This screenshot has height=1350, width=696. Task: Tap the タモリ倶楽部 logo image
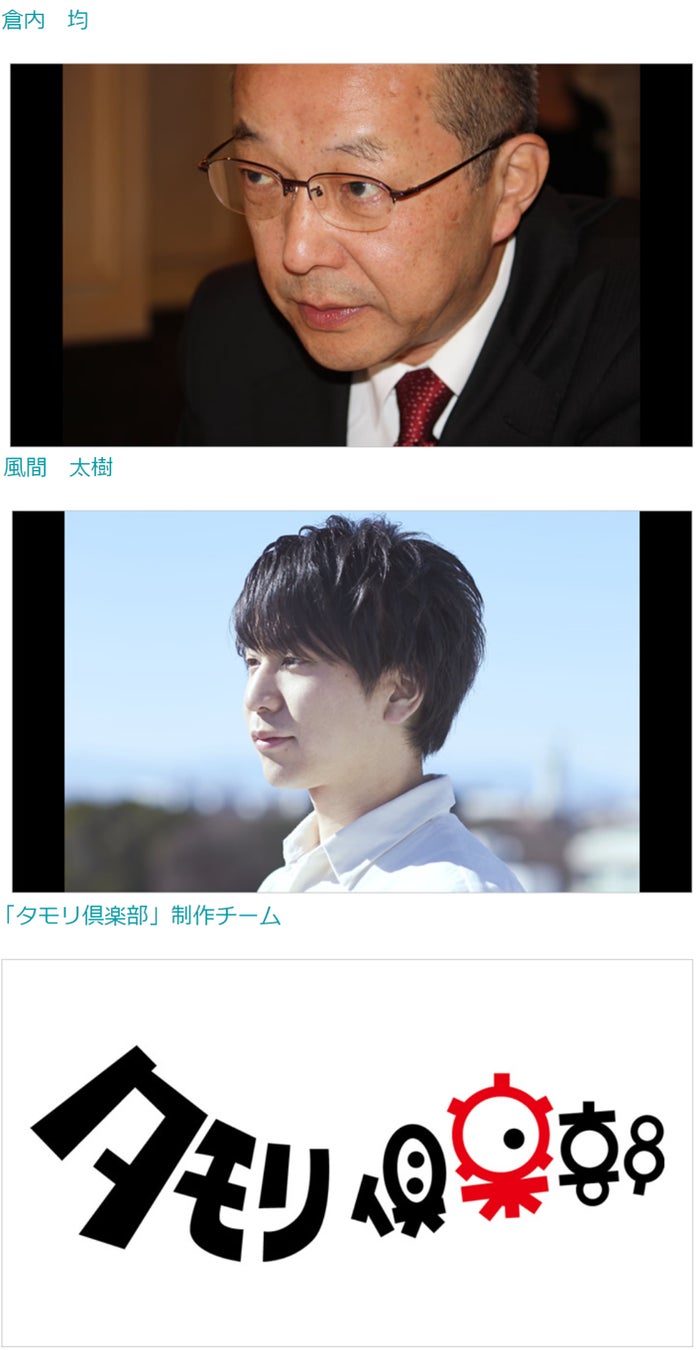[x=347, y=1153]
